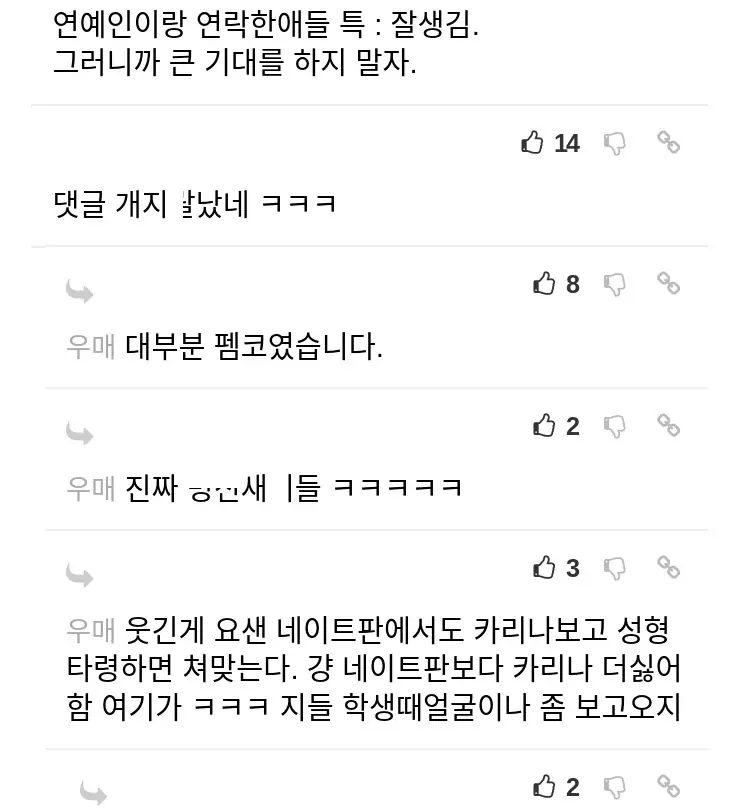Open link icon for '대부분 펨코였습니다' reply
The height and width of the screenshot is (808, 740).
[x=668, y=283]
